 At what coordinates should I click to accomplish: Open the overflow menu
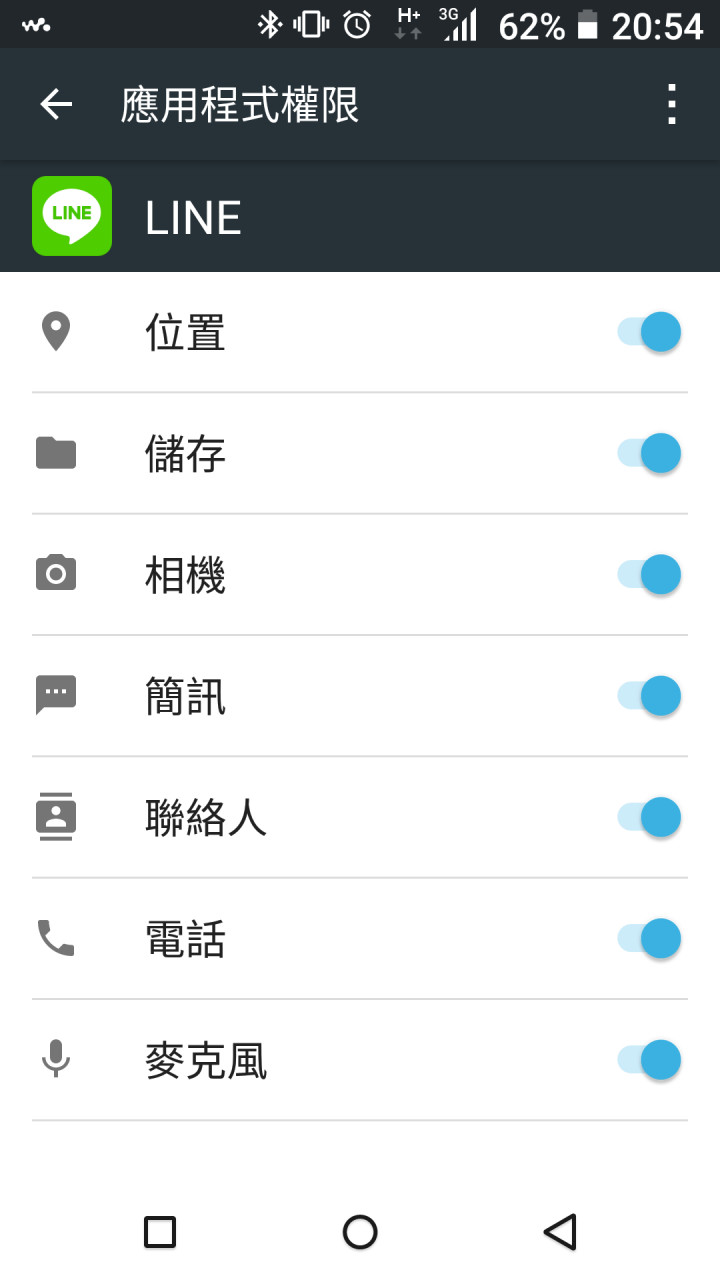click(x=672, y=104)
